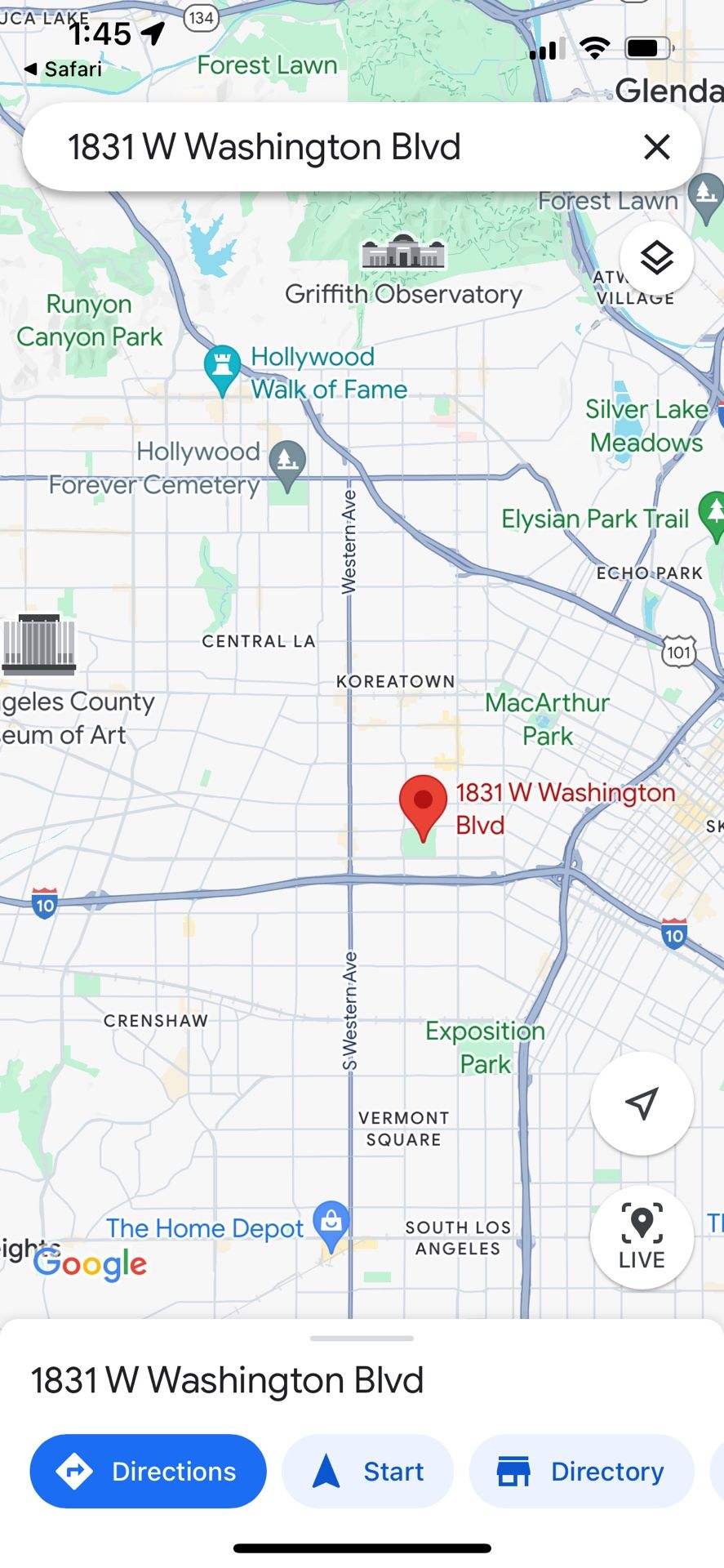This screenshot has width=724, height=1568.
Task: Tap the search field with the address
Action: click(x=326, y=147)
